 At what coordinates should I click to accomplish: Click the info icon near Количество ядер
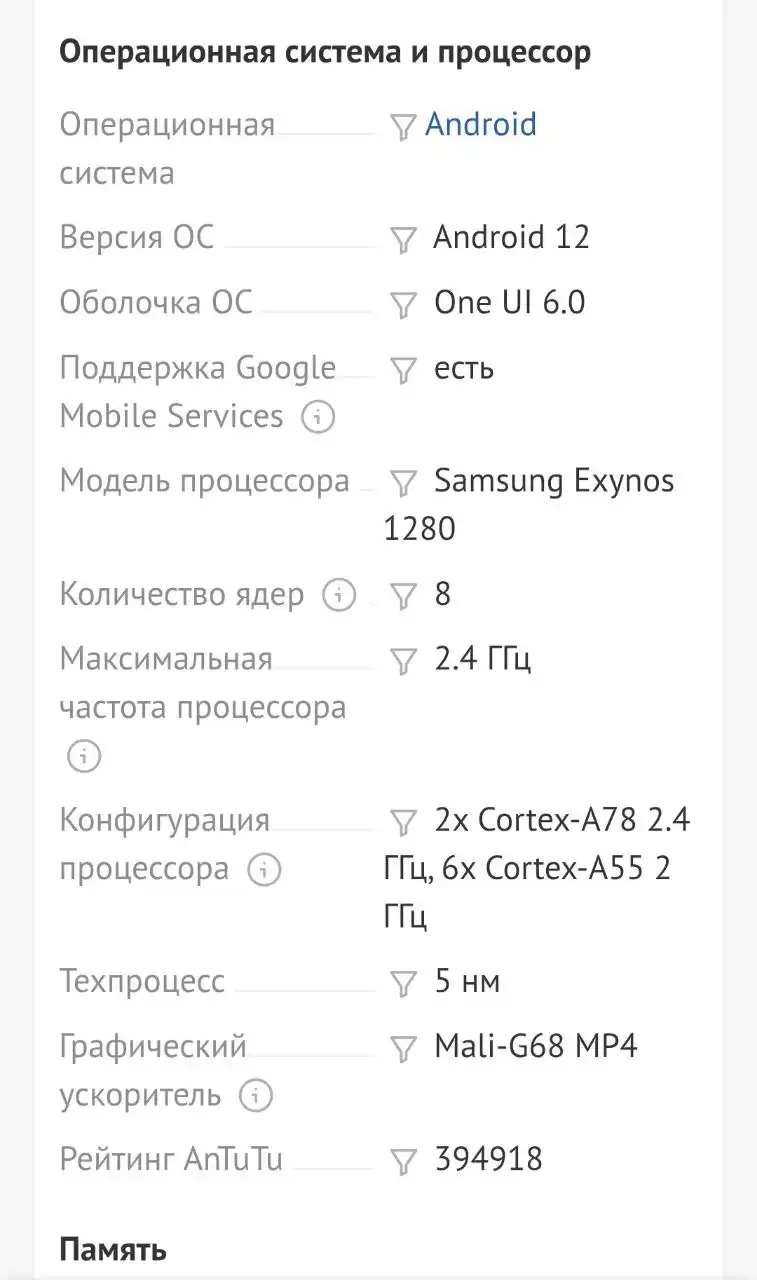340,594
